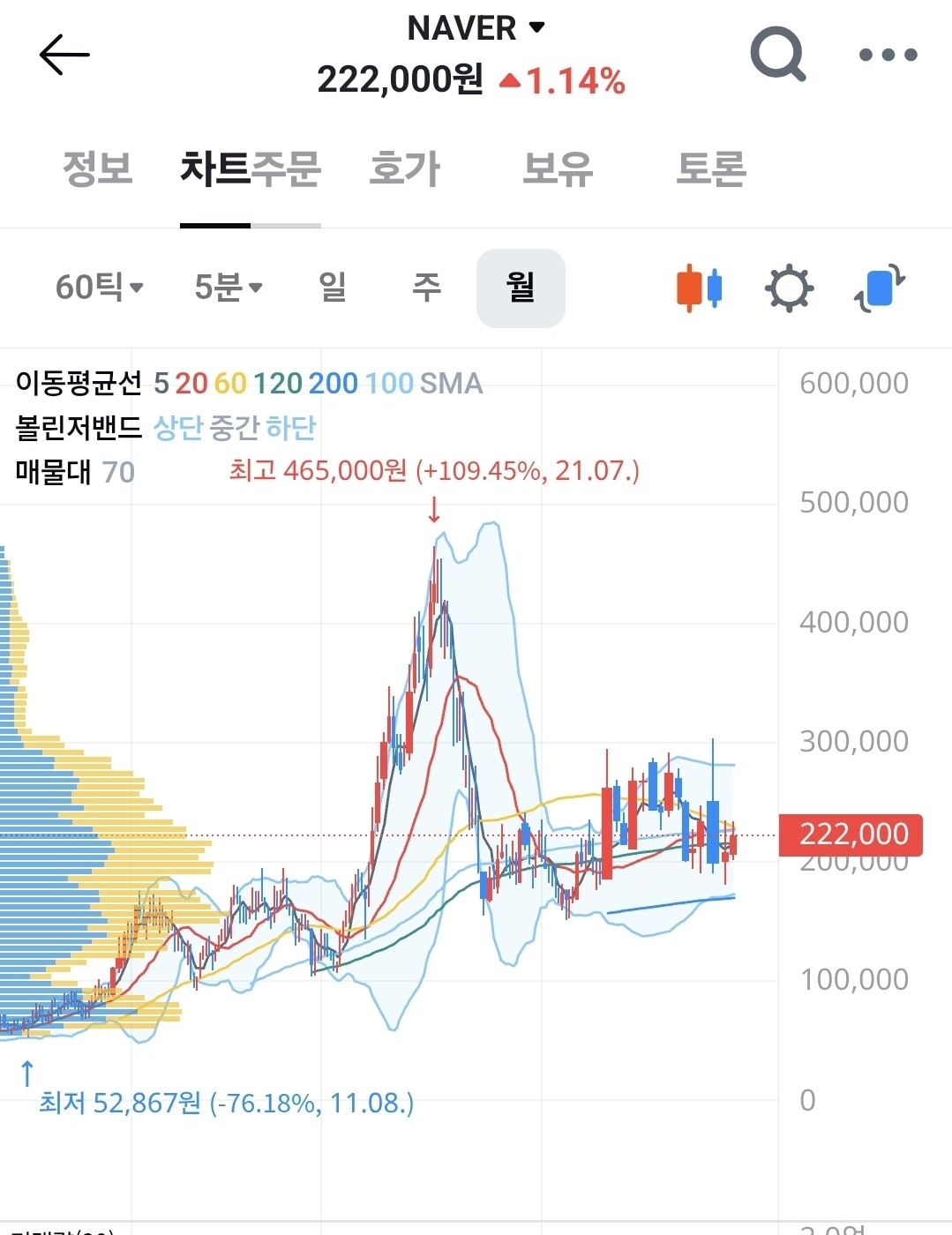Go back with the arrow icon
Image resolution: width=952 pixels, height=1235 pixels.
coord(64,55)
